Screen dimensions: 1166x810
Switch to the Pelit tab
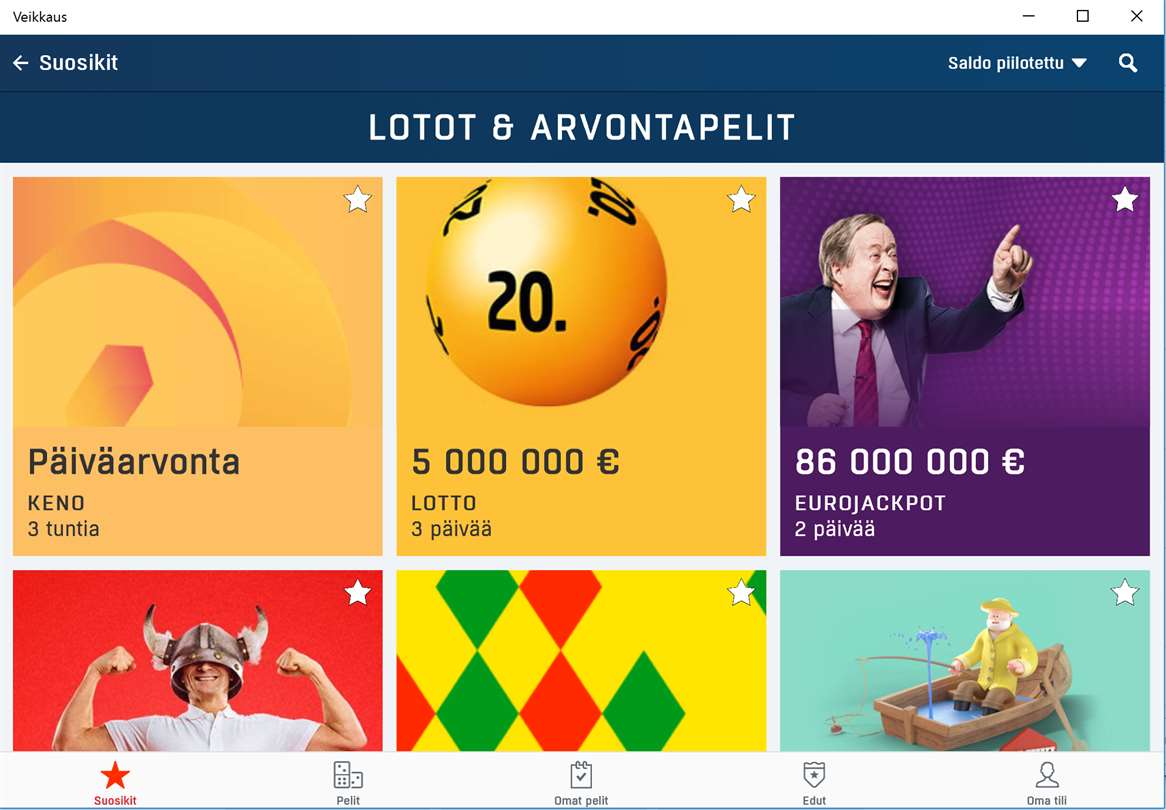[x=348, y=782]
